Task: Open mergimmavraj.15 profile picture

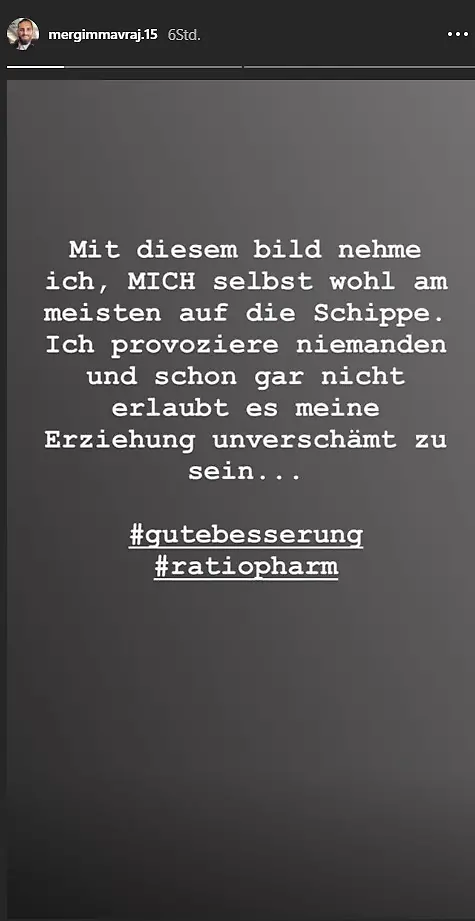Action: 22,34
